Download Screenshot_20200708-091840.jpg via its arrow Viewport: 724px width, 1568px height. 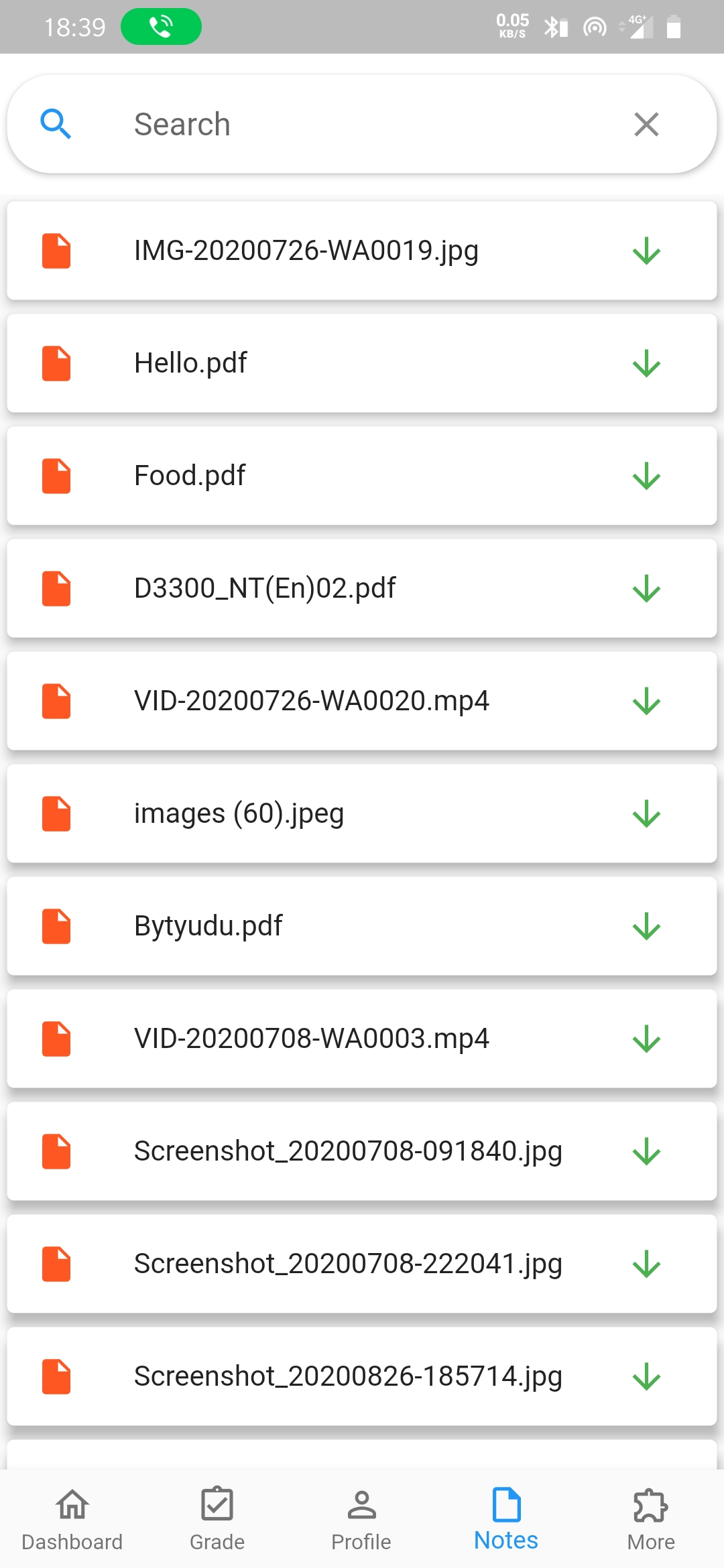coord(646,1152)
